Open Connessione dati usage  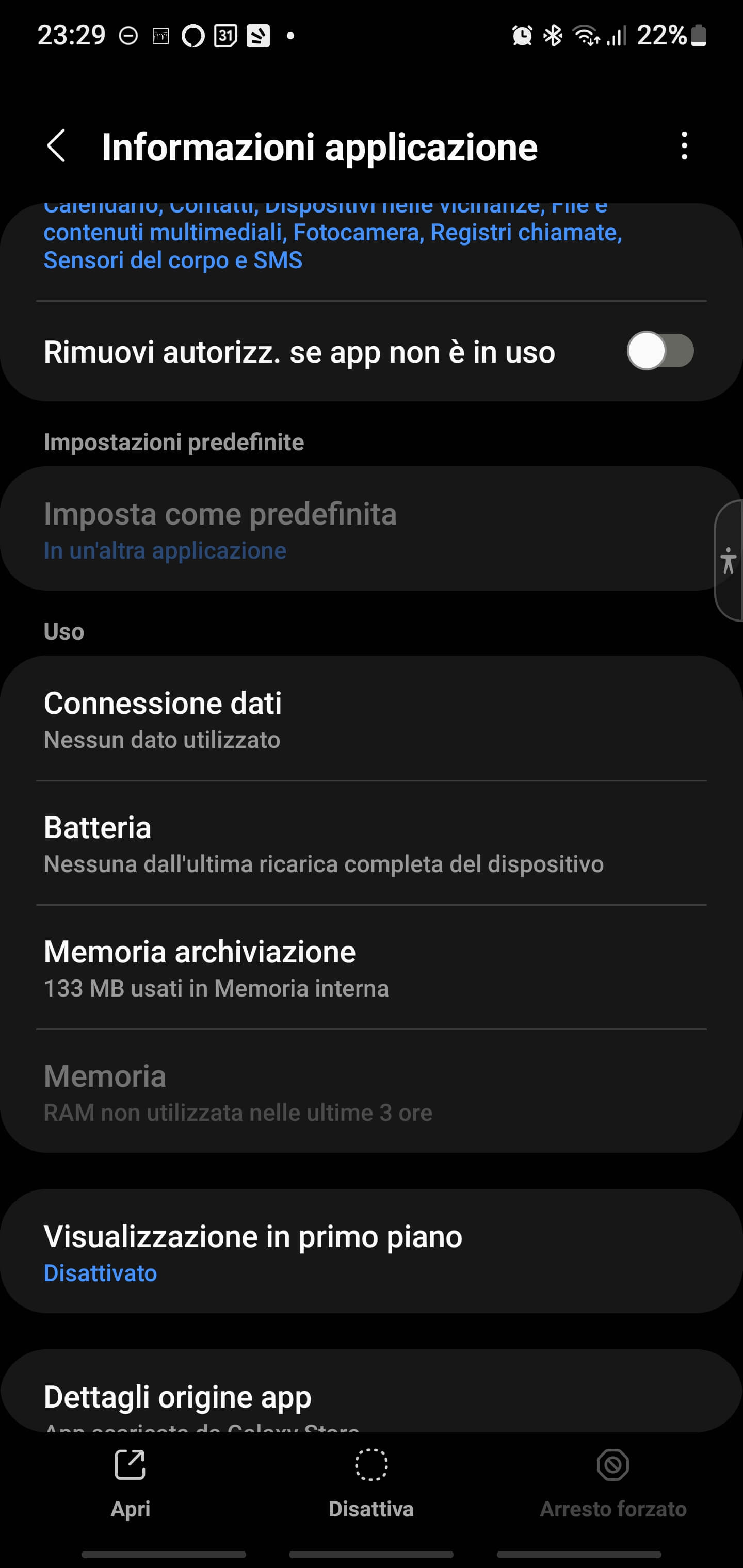coord(370,720)
